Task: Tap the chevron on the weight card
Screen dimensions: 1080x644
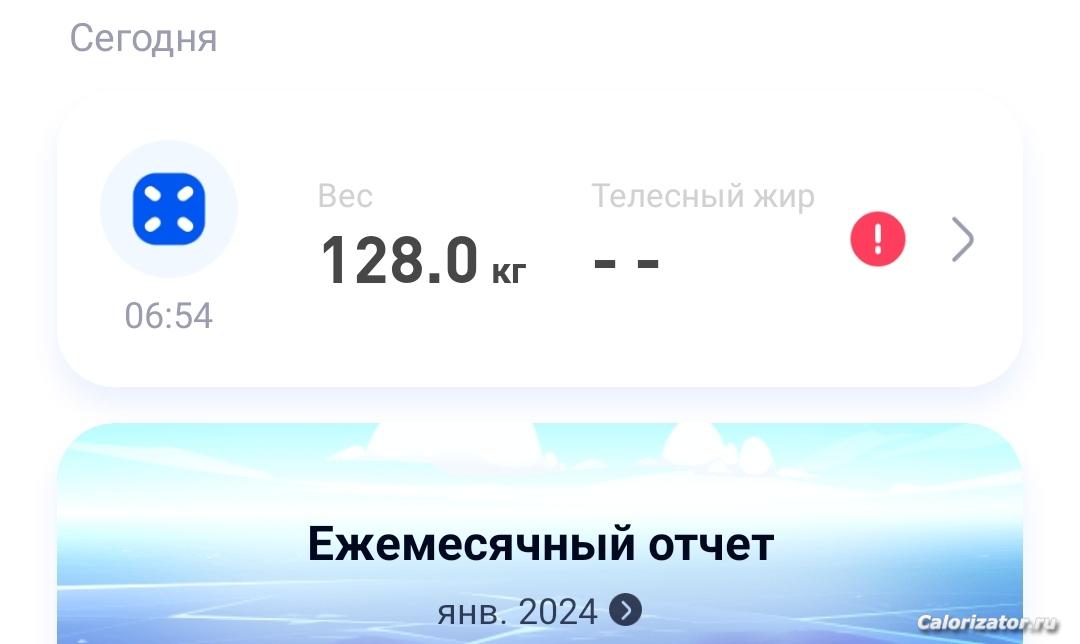Action: (962, 240)
